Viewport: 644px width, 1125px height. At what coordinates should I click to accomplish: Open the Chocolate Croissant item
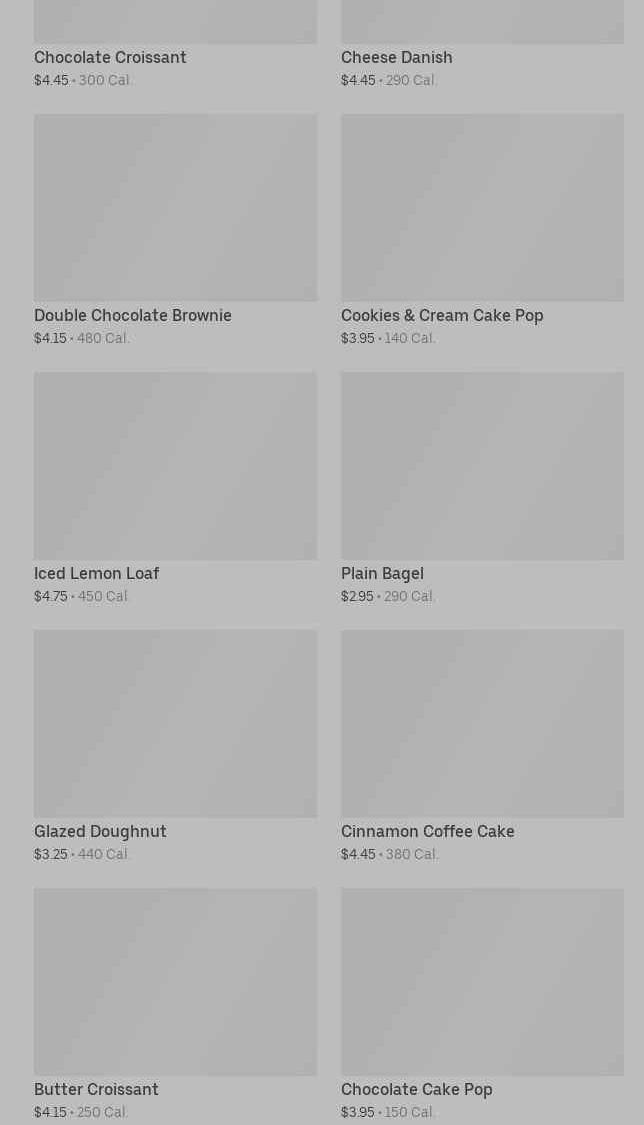pos(175,44)
